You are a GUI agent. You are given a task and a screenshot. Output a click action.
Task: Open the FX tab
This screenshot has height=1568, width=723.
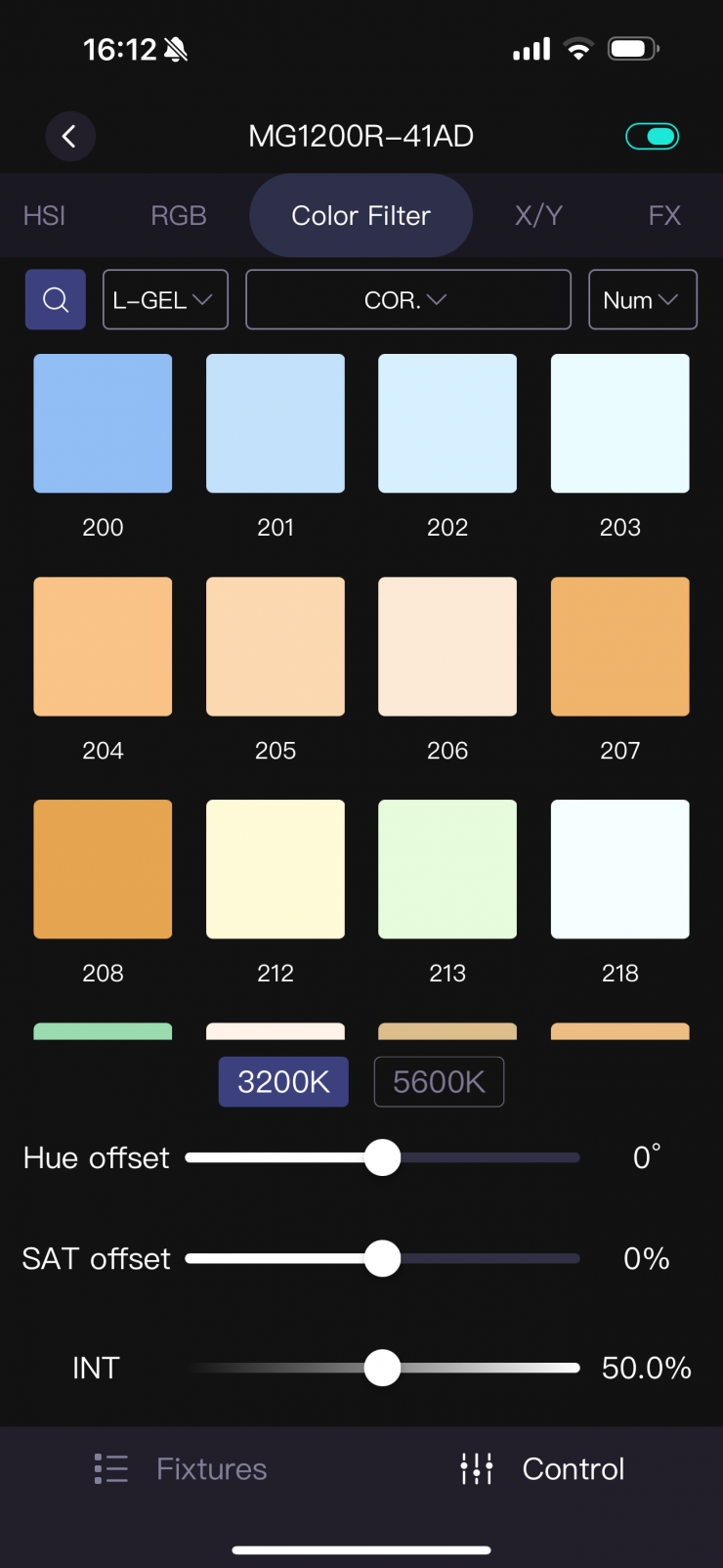pyautogui.click(x=664, y=215)
